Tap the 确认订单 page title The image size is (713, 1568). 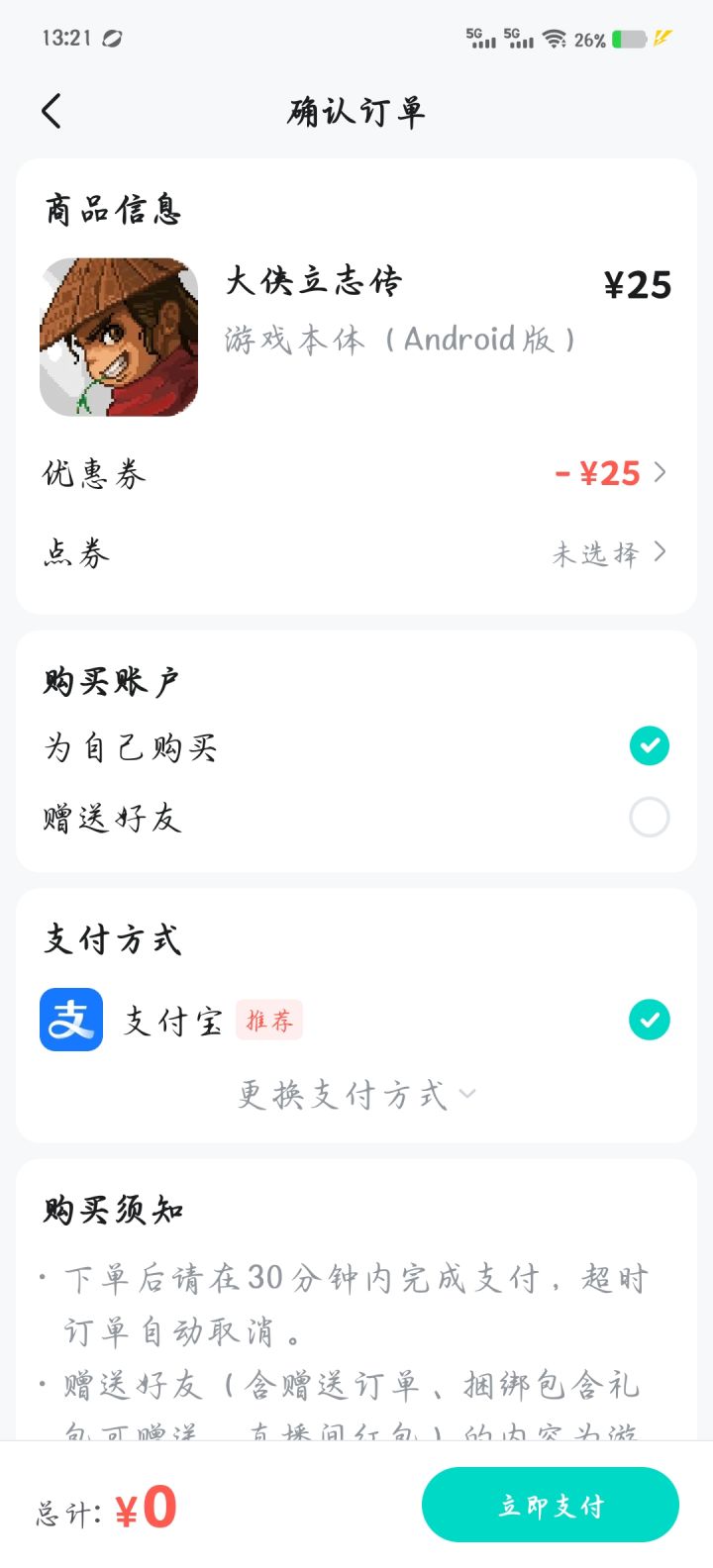click(x=356, y=112)
